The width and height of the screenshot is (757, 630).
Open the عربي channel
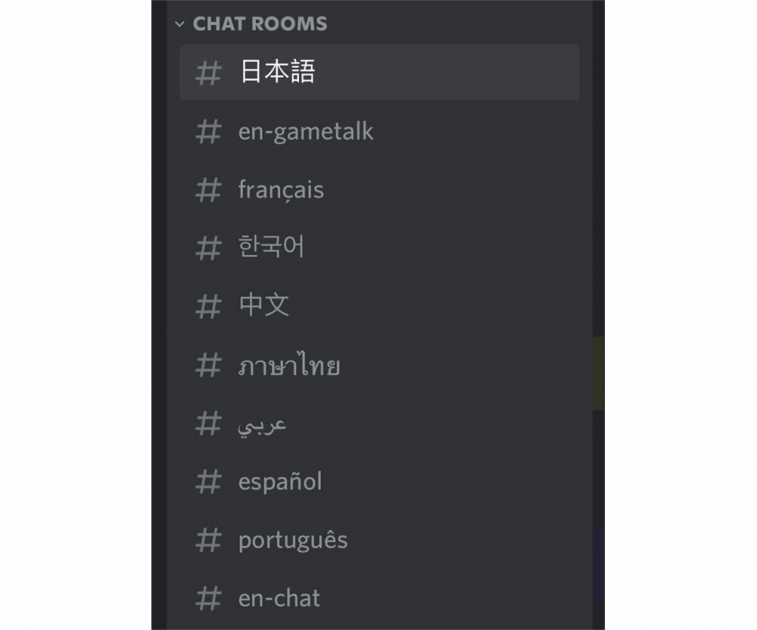262,424
